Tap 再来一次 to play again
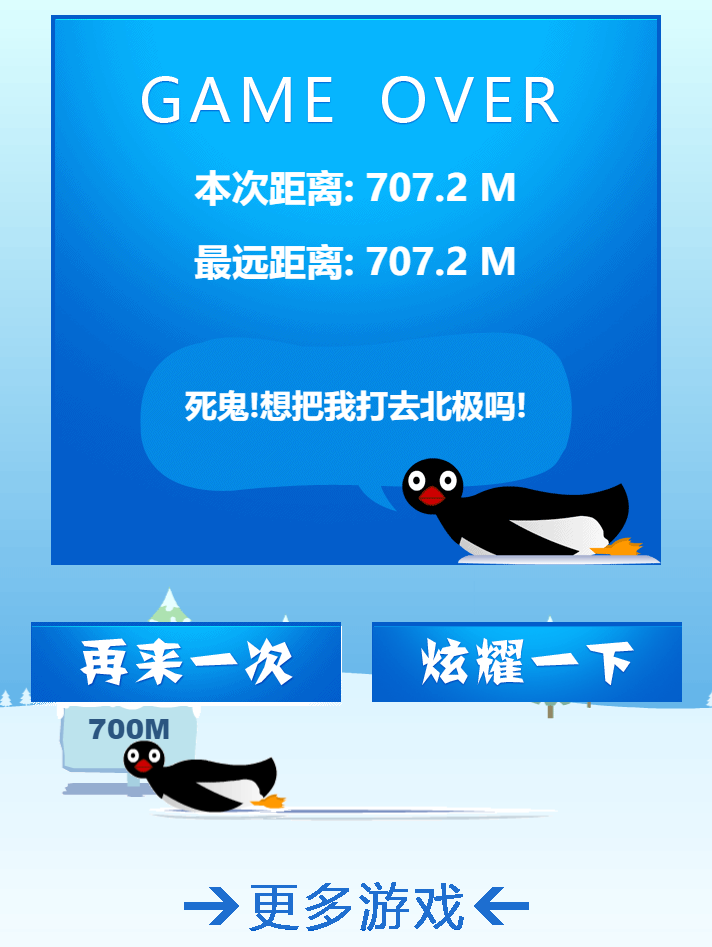 [186, 662]
